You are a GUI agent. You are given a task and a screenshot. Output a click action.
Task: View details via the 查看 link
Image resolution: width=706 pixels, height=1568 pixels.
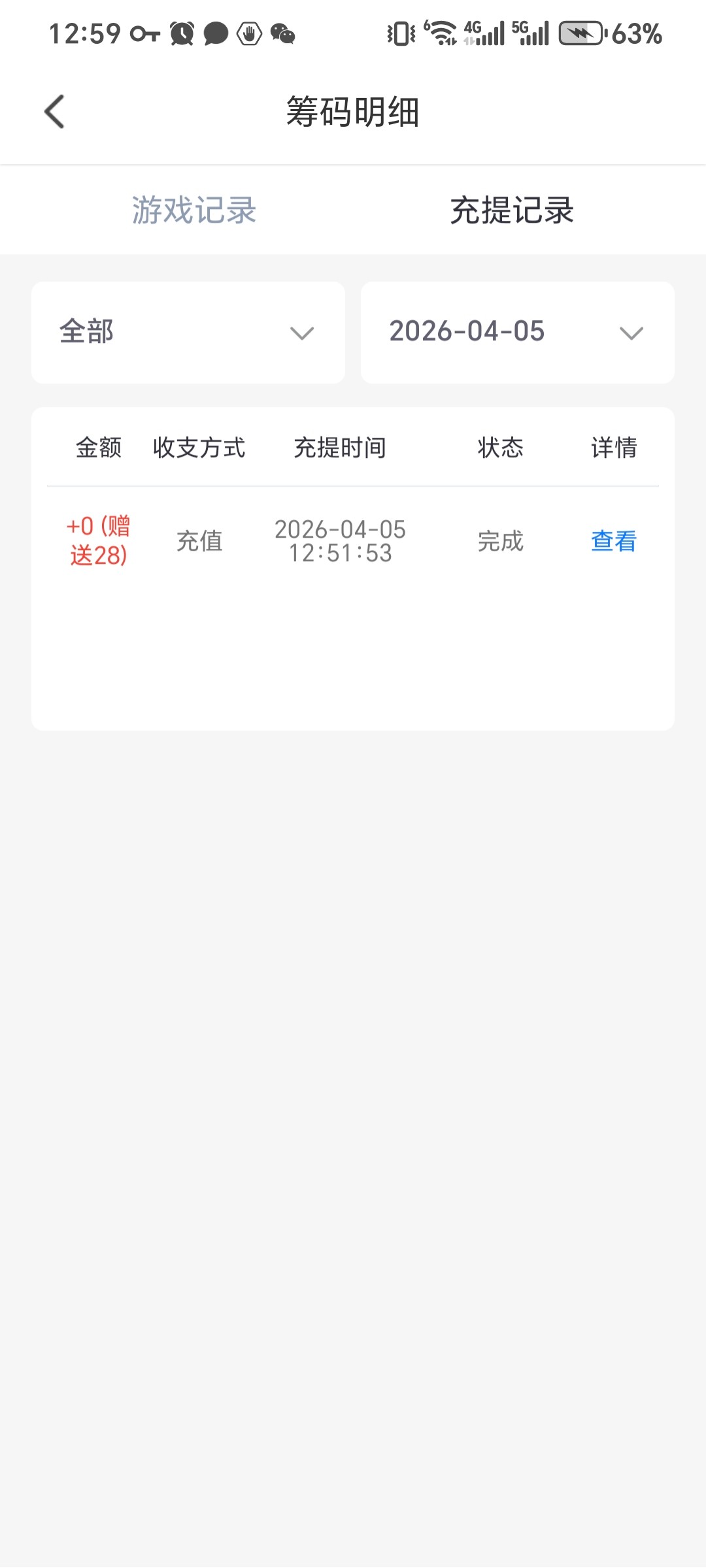(613, 541)
